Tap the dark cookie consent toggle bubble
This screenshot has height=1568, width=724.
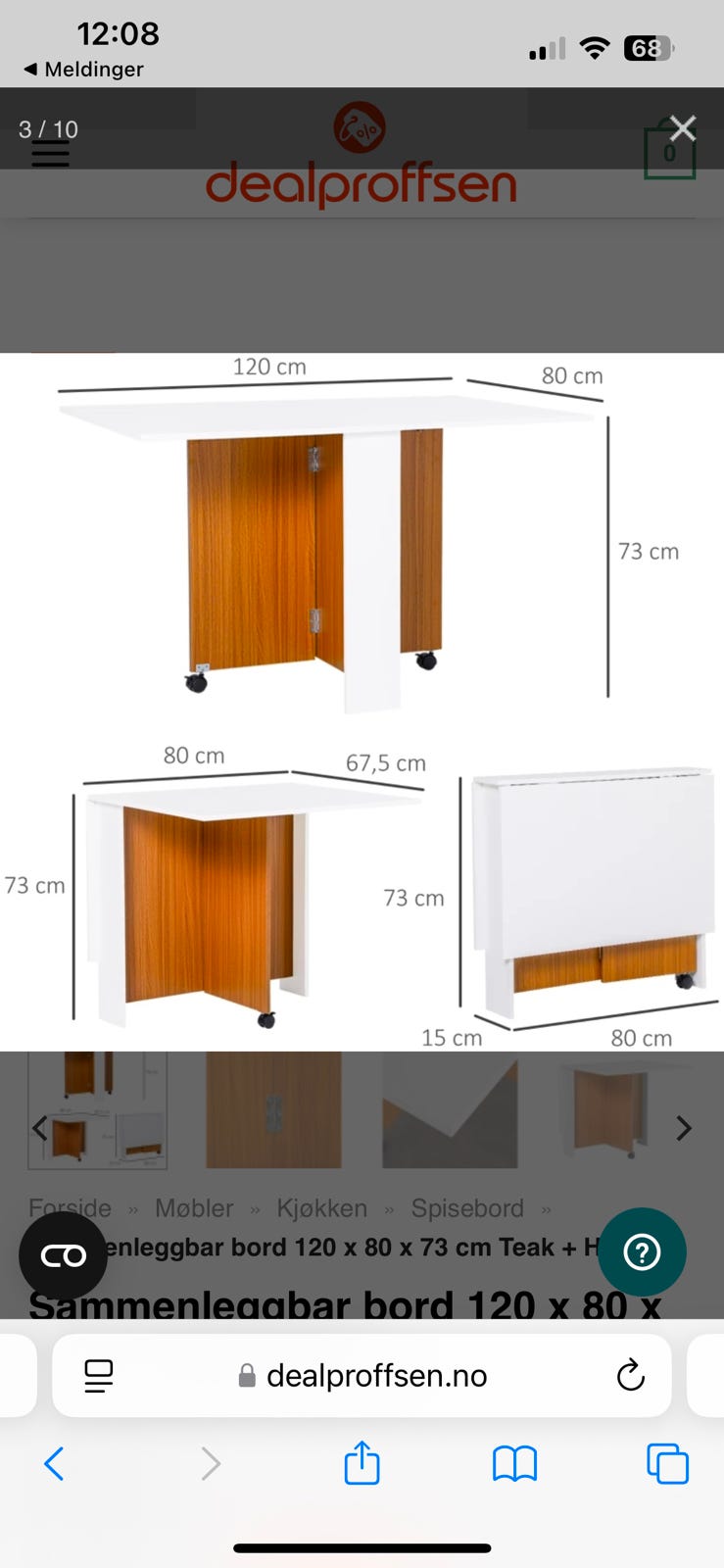pyautogui.click(x=63, y=1254)
